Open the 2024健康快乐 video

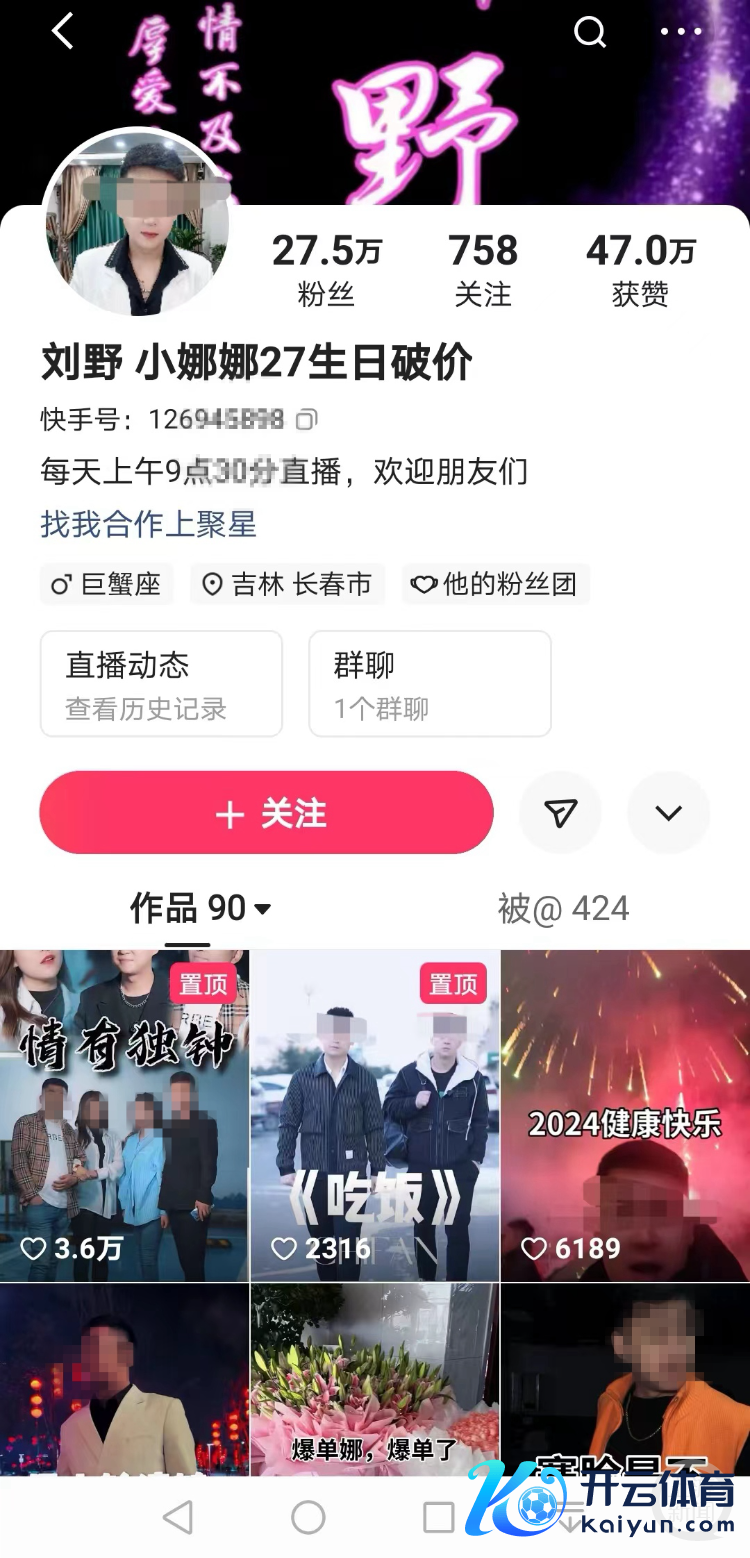click(x=625, y=1115)
